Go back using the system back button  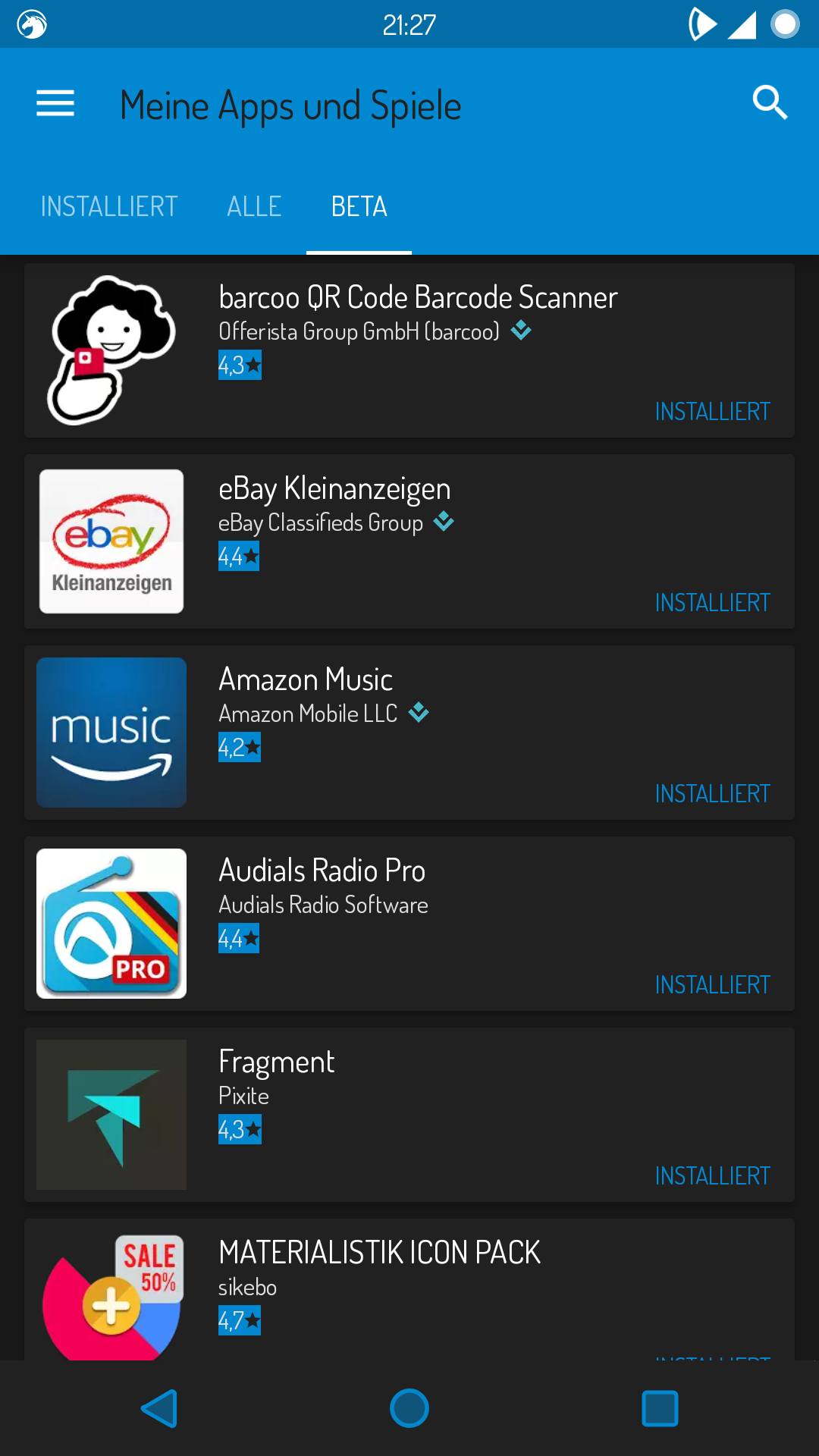click(x=159, y=1408)
